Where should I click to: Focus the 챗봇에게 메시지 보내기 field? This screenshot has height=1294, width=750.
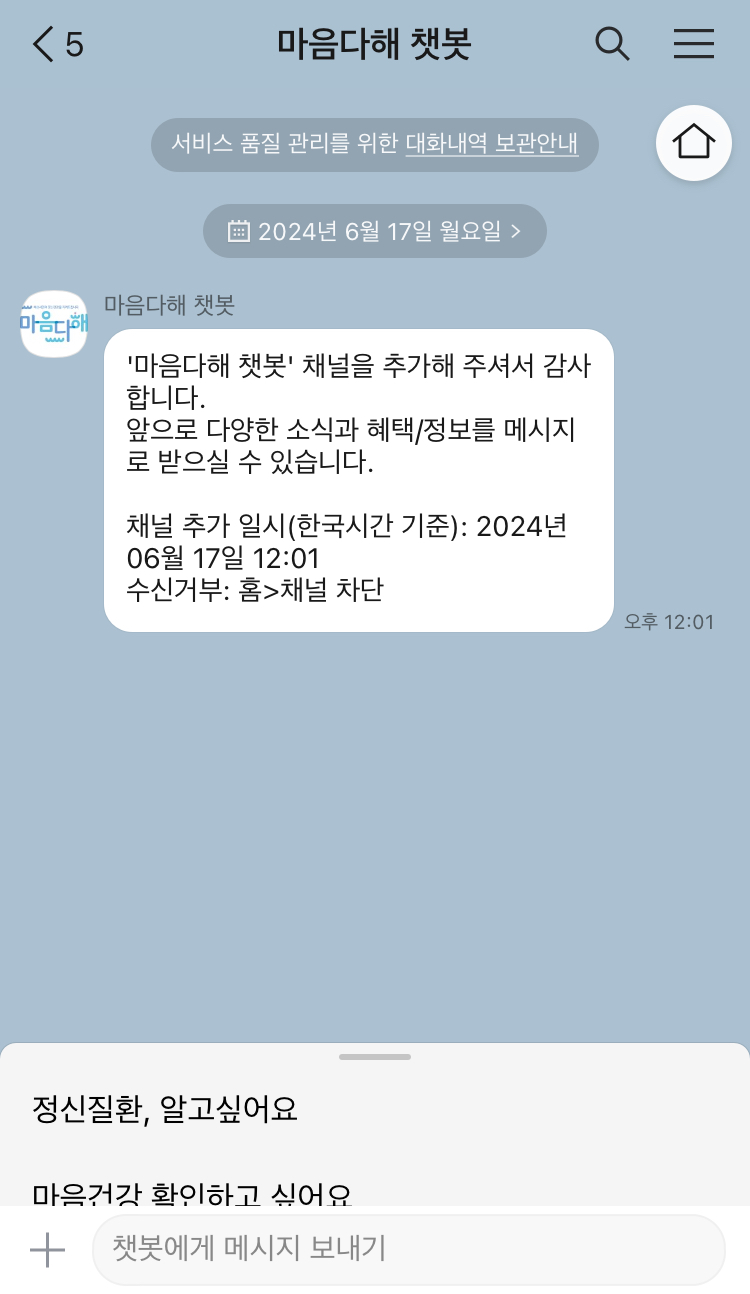coord(408,1249)
